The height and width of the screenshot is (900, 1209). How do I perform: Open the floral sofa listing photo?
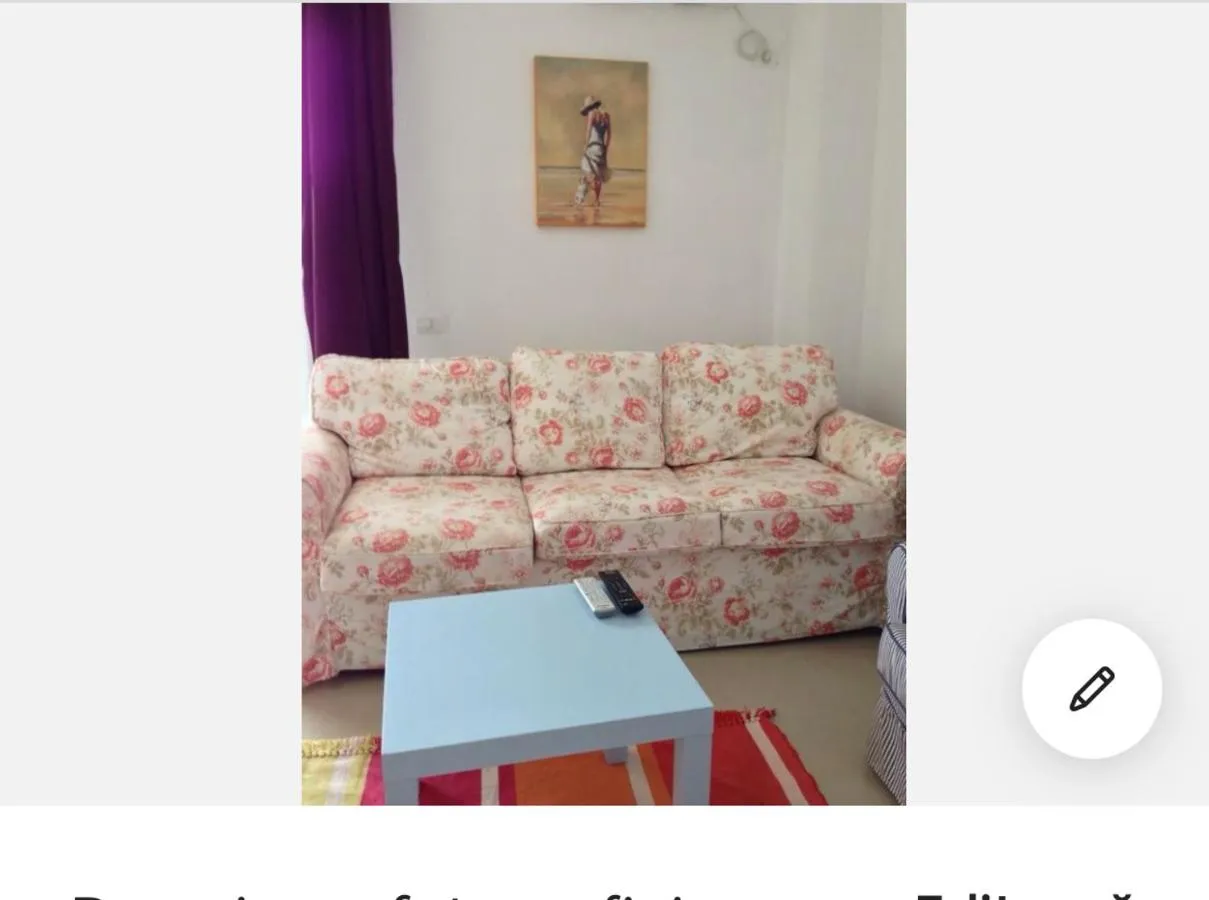(604, 404)
